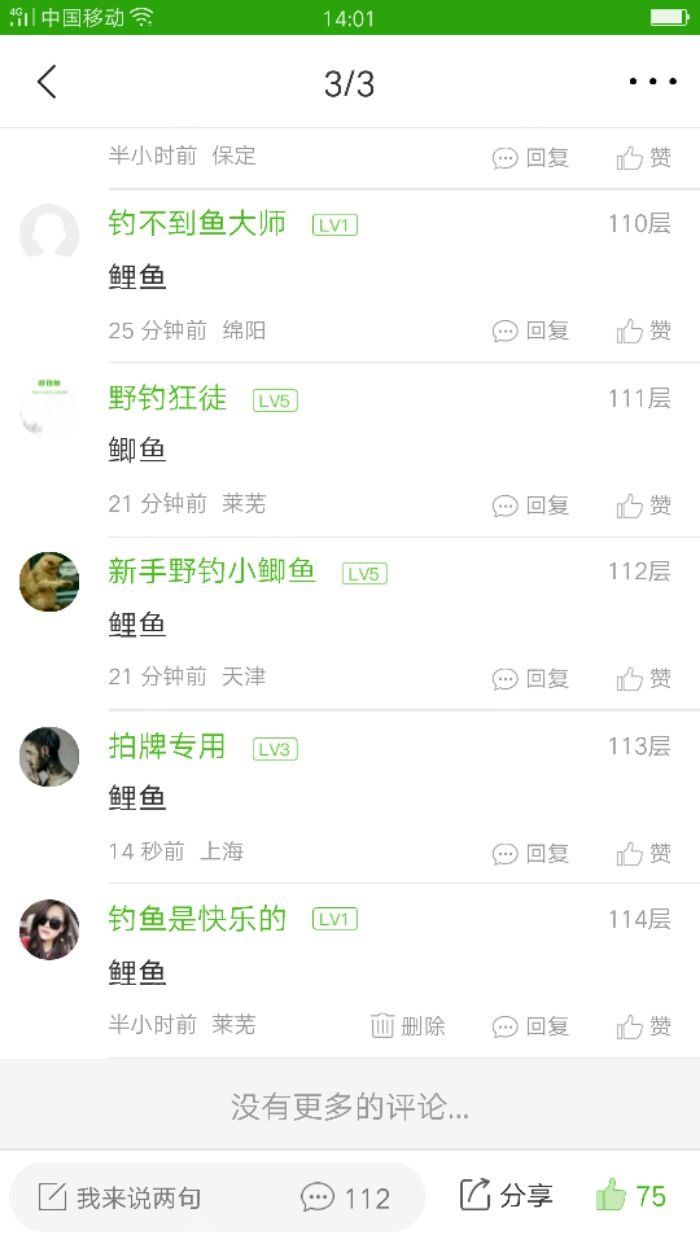This screenshot has height=1244, width=700.
Task: Tap the 我来说两句 comment input box
Action: (140, 1197)
